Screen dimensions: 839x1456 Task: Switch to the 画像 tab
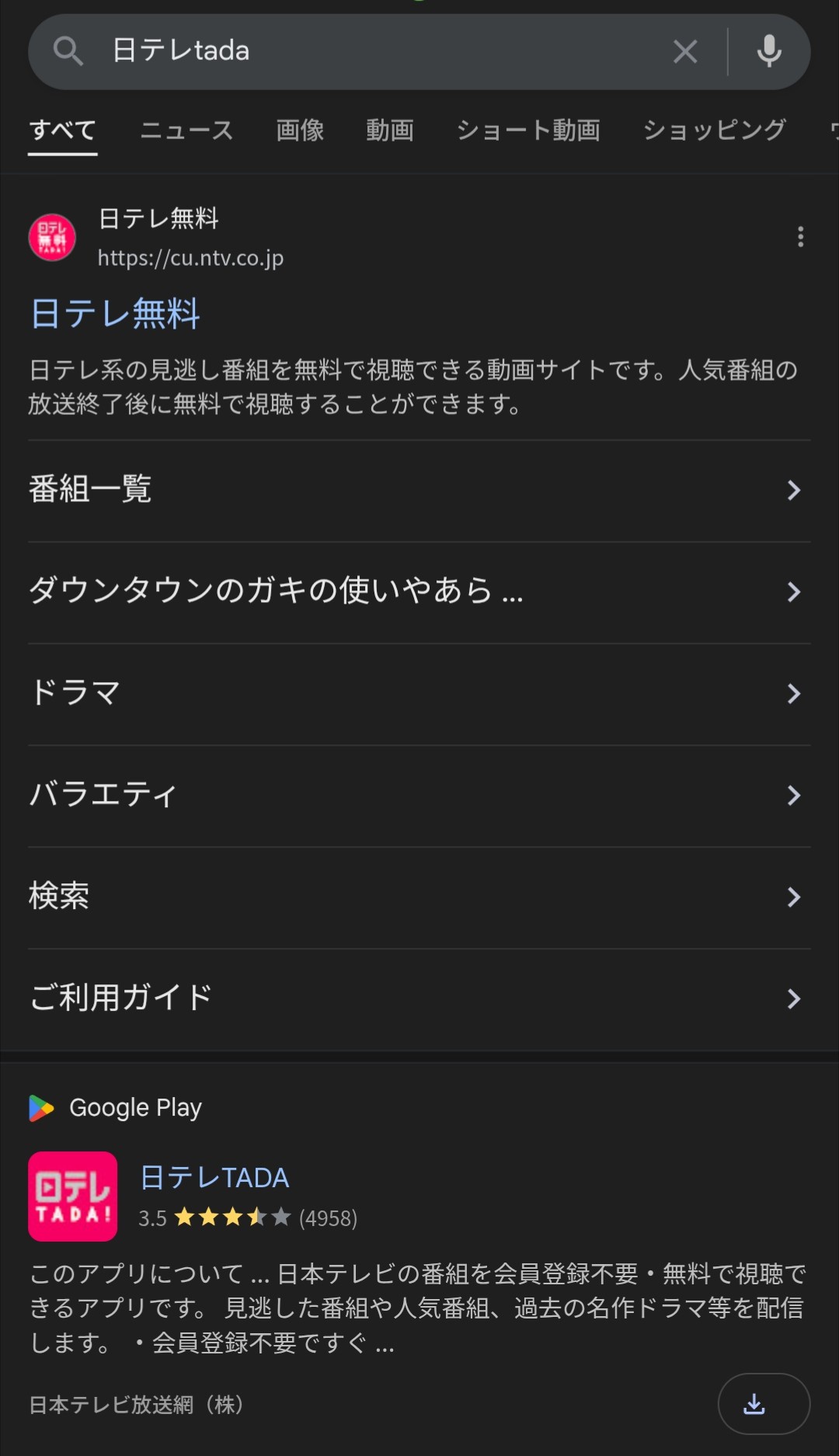tap(300, 131)
